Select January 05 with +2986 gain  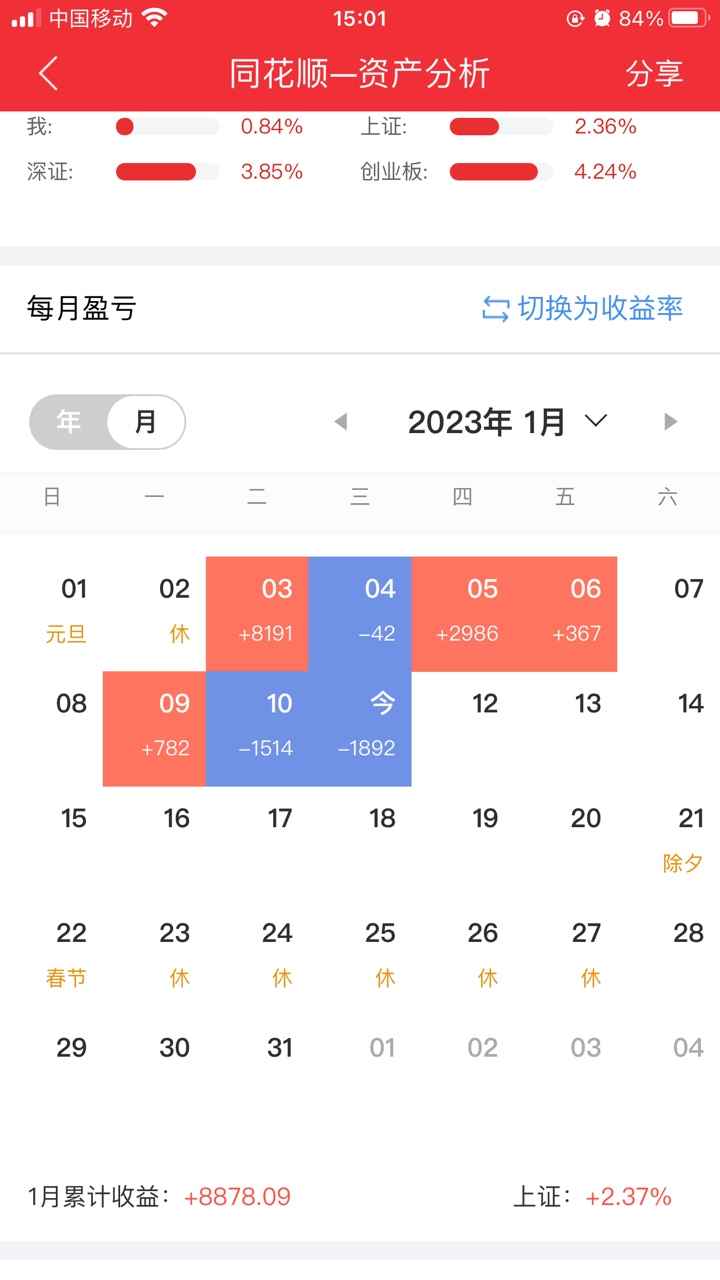coord(463,613)
